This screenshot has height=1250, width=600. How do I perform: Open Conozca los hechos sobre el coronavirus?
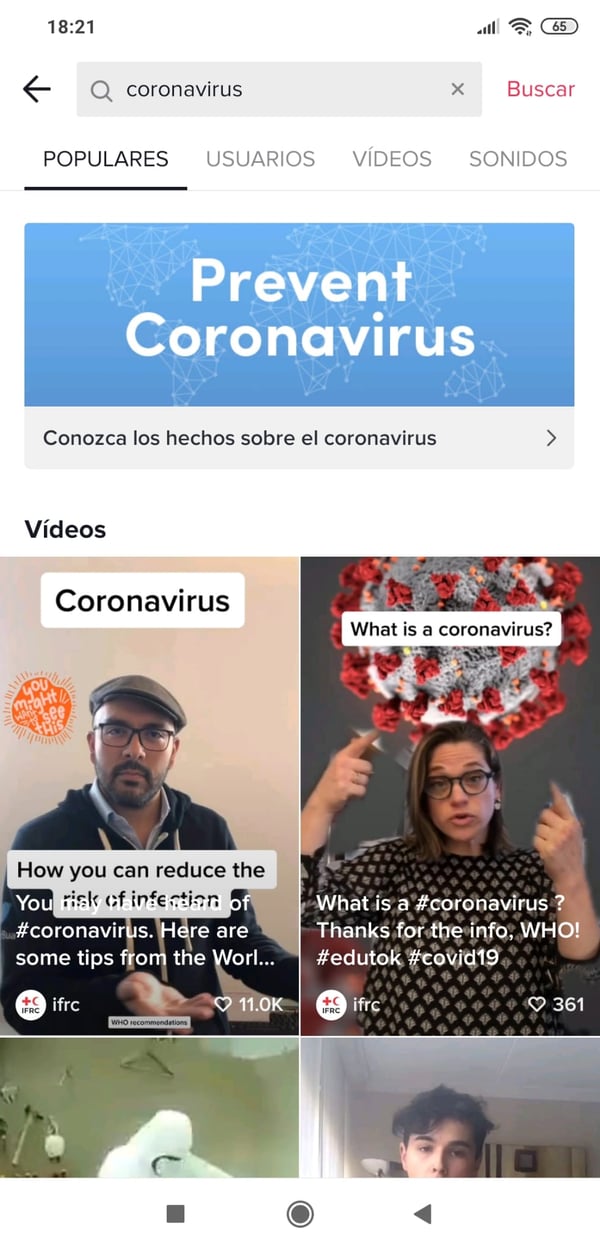pyautogui.click(x=299, y=438)
